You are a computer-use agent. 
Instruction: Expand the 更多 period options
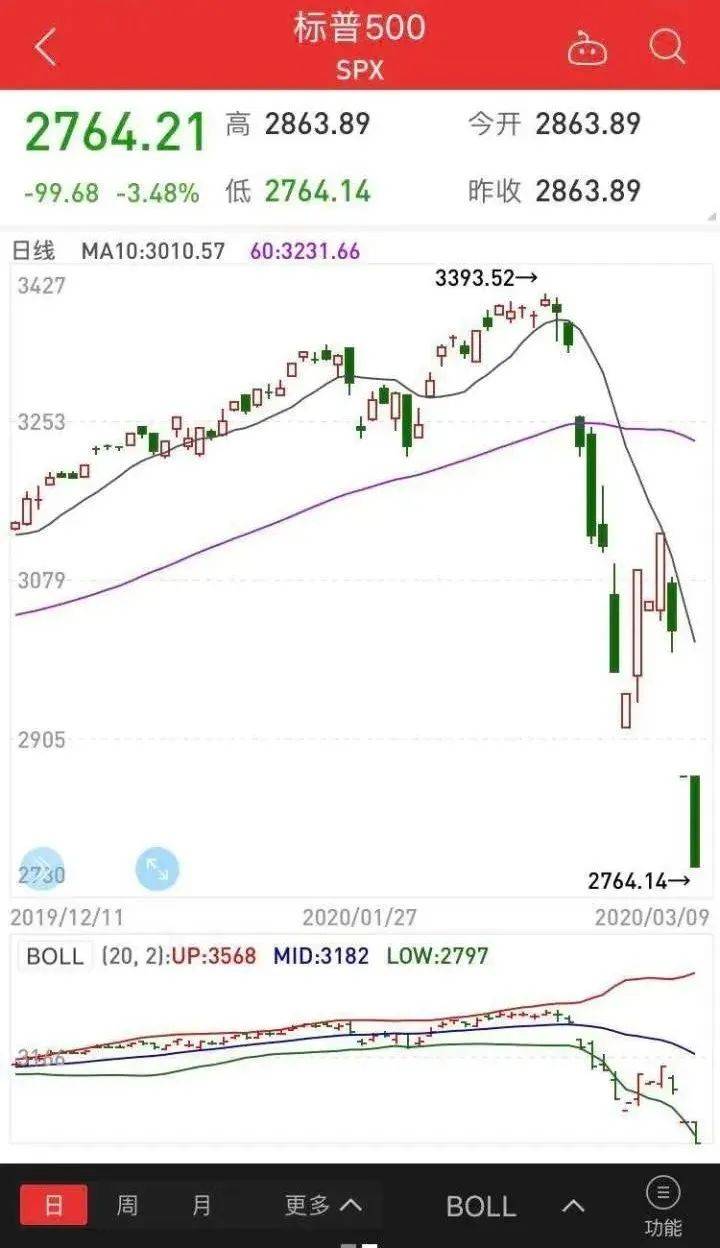pos(323,1205)
